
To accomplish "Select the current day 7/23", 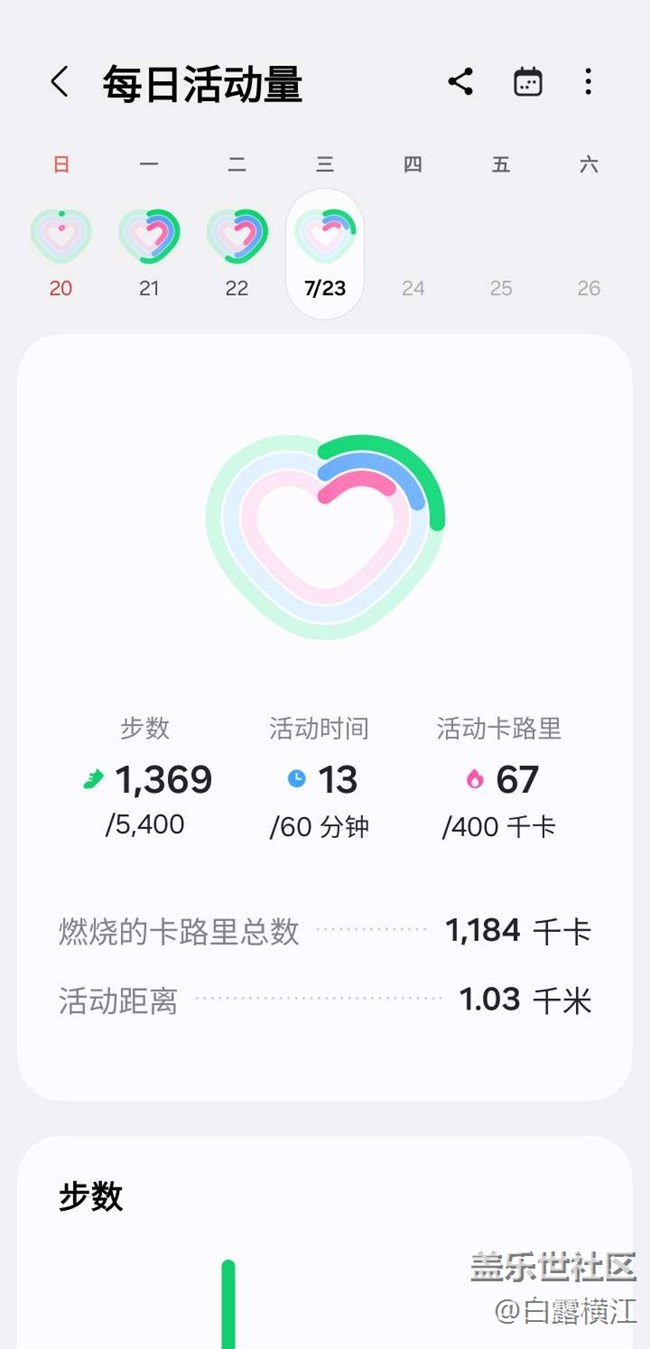I will tap(325, 253).
